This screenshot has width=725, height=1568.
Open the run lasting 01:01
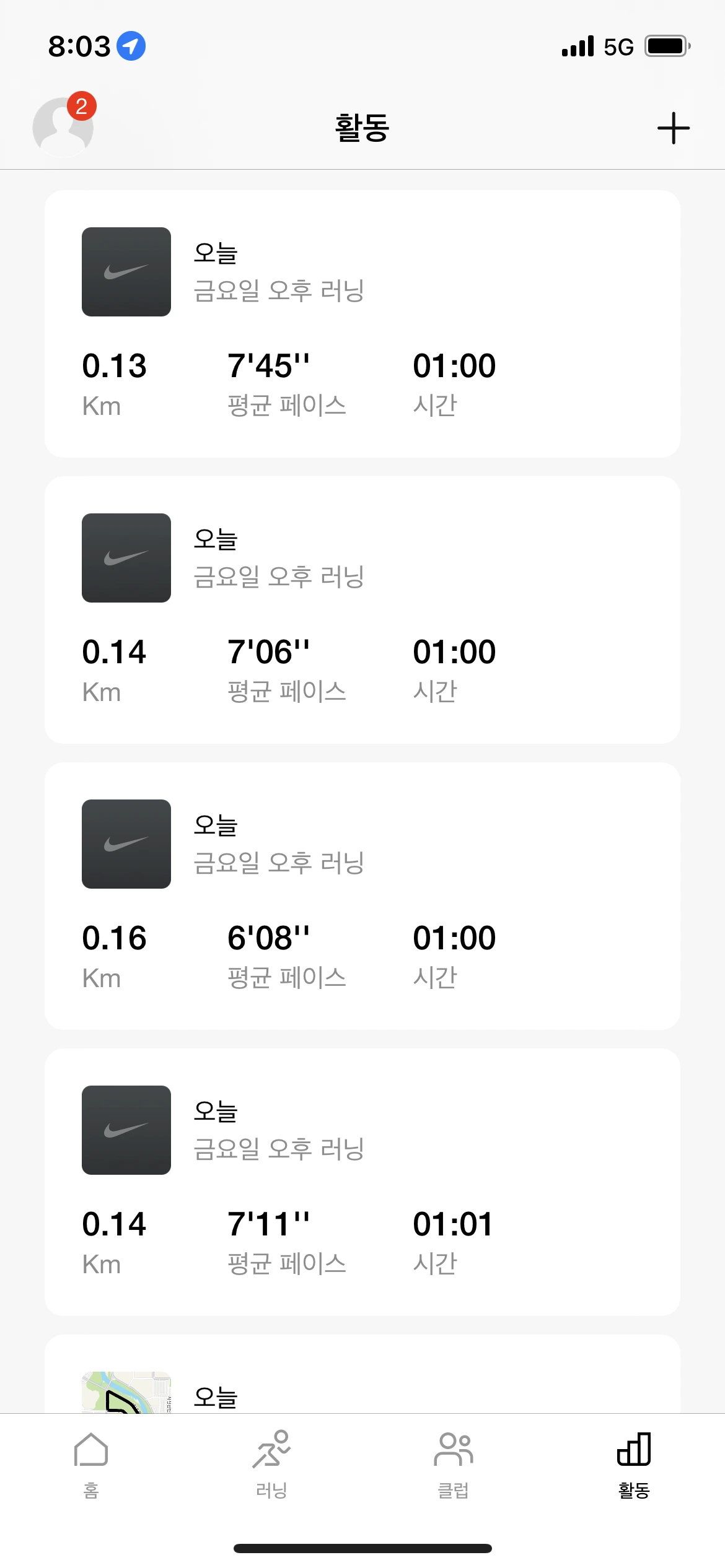[362, 1182]
